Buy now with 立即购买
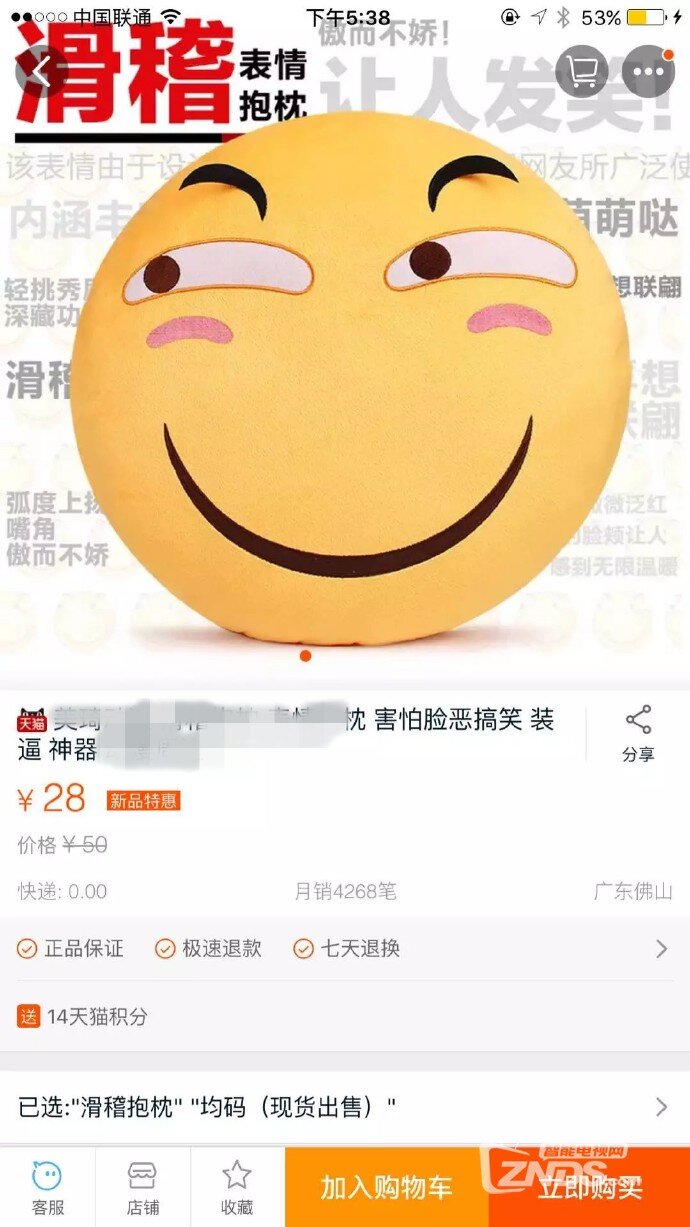 coord(589,1187)
